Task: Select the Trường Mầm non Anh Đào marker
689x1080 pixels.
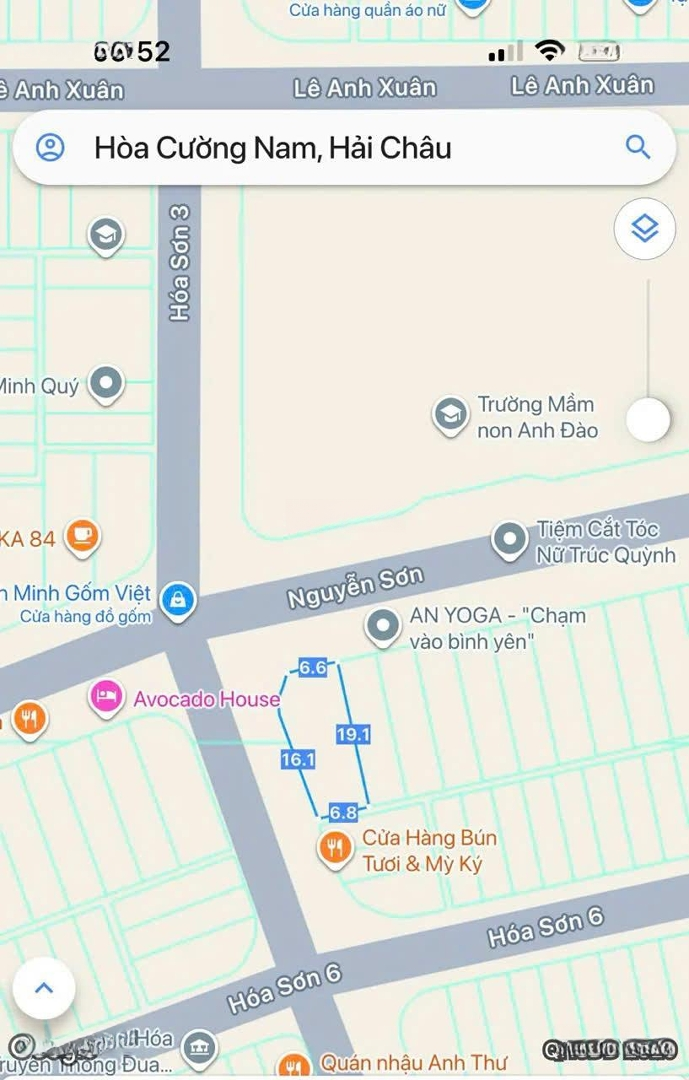Action: coord(451,415)
